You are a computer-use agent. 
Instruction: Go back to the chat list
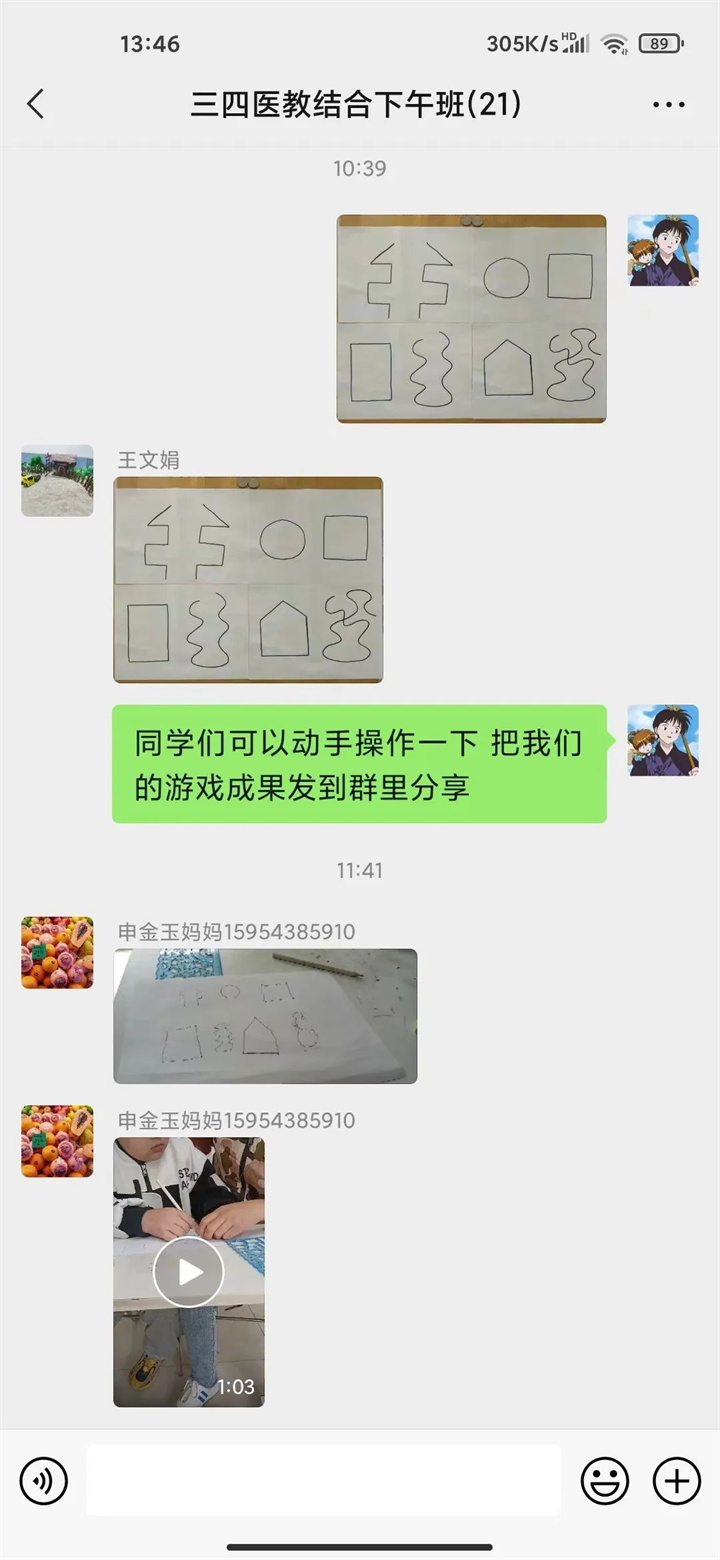tap(36, 104)
